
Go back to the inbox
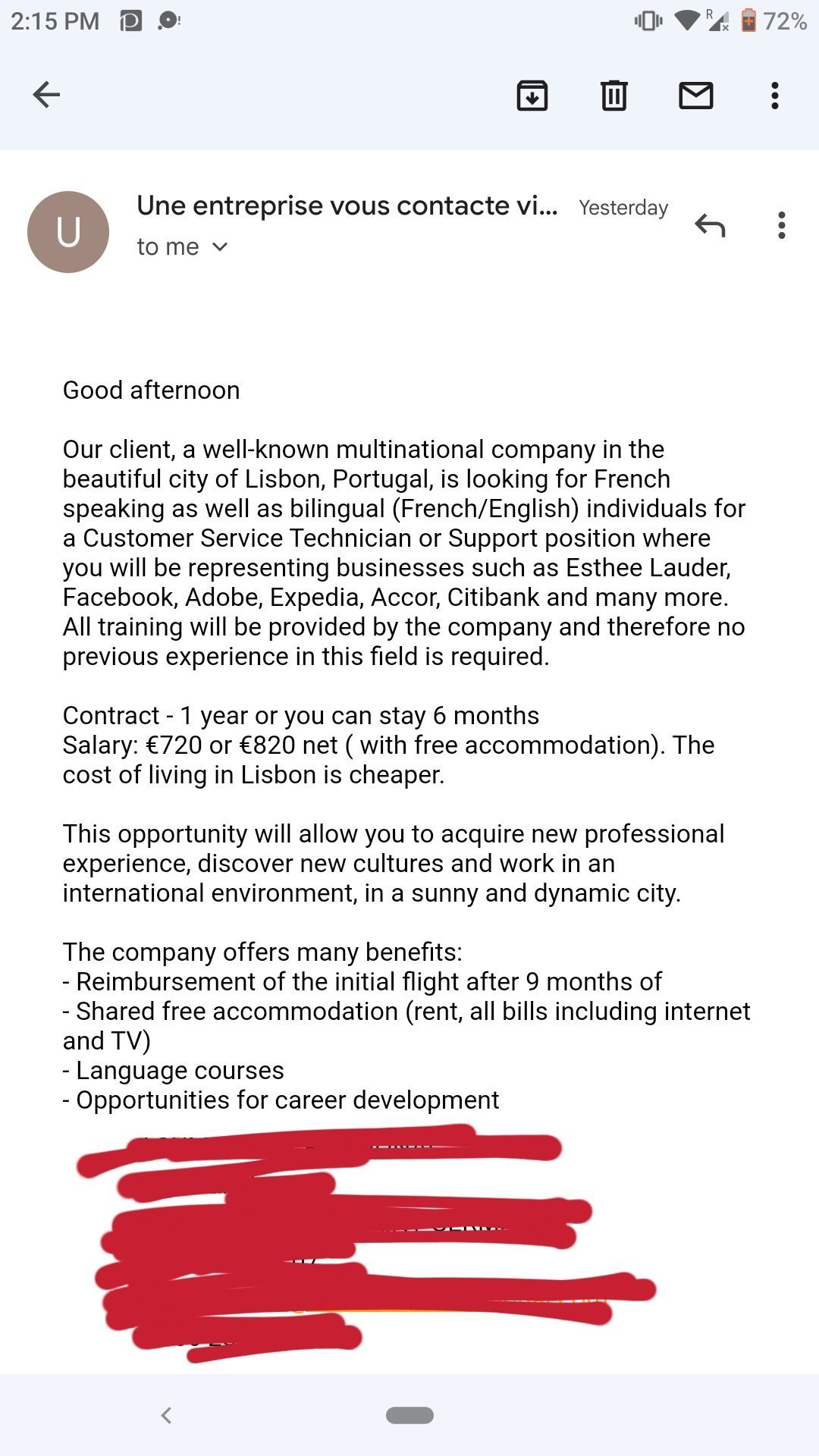[x=46, y=95]
